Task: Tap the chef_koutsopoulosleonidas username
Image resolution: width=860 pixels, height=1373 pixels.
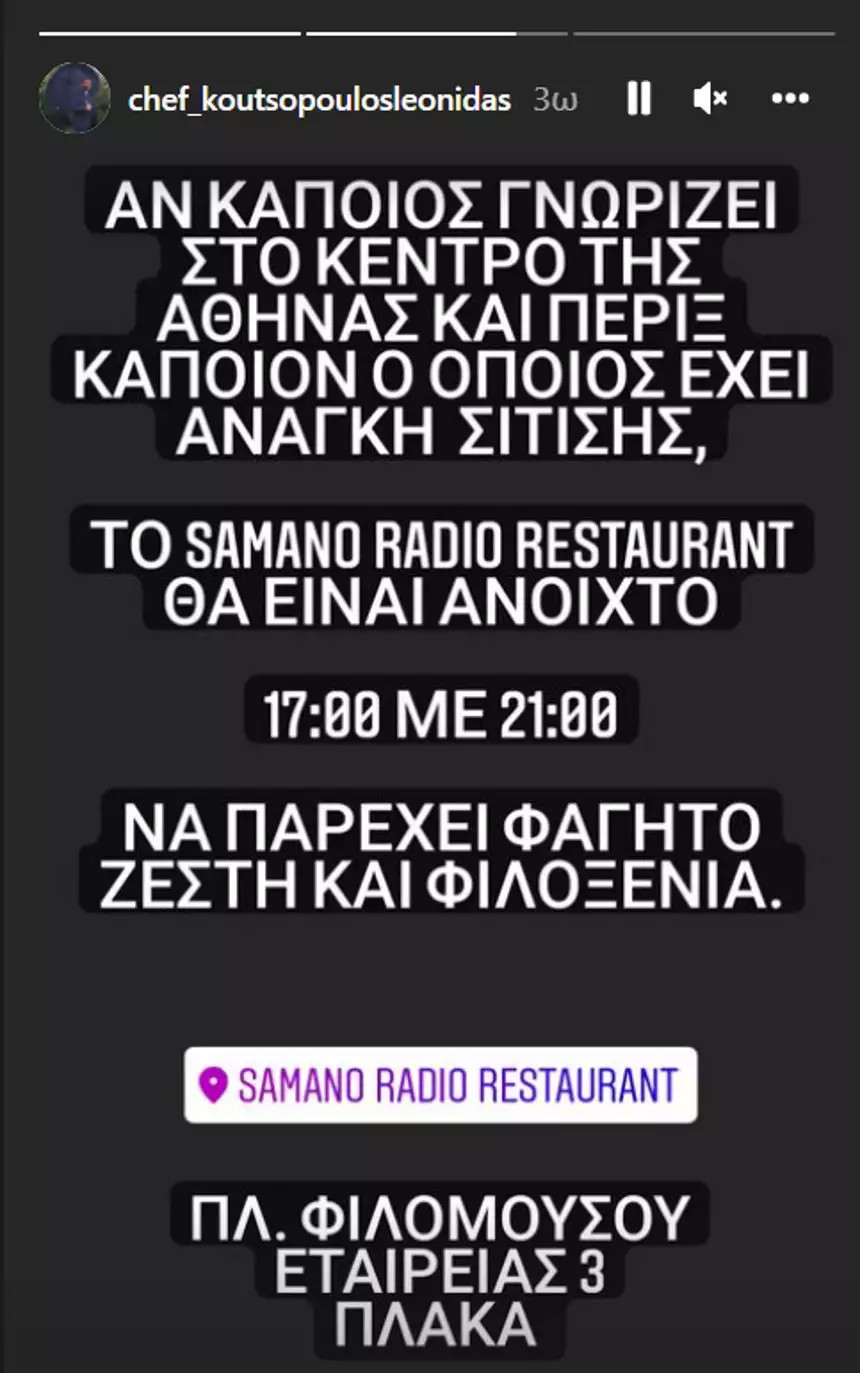Action: point(319,99)
